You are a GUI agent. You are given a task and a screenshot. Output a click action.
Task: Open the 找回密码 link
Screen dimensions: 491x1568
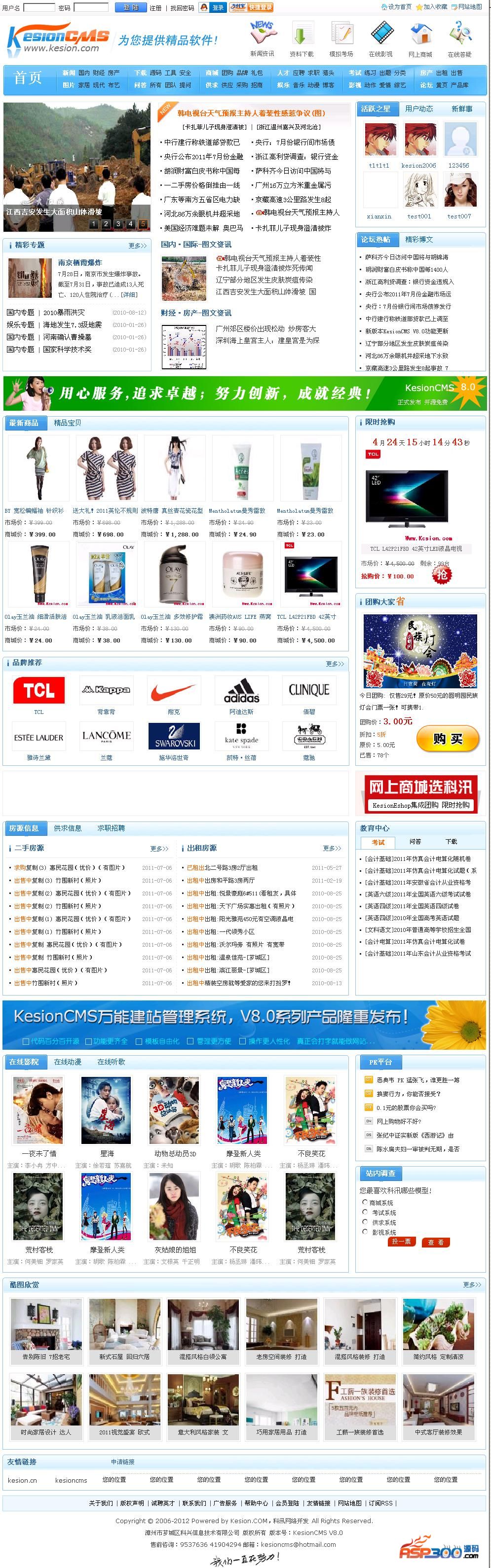coord(182,8)
